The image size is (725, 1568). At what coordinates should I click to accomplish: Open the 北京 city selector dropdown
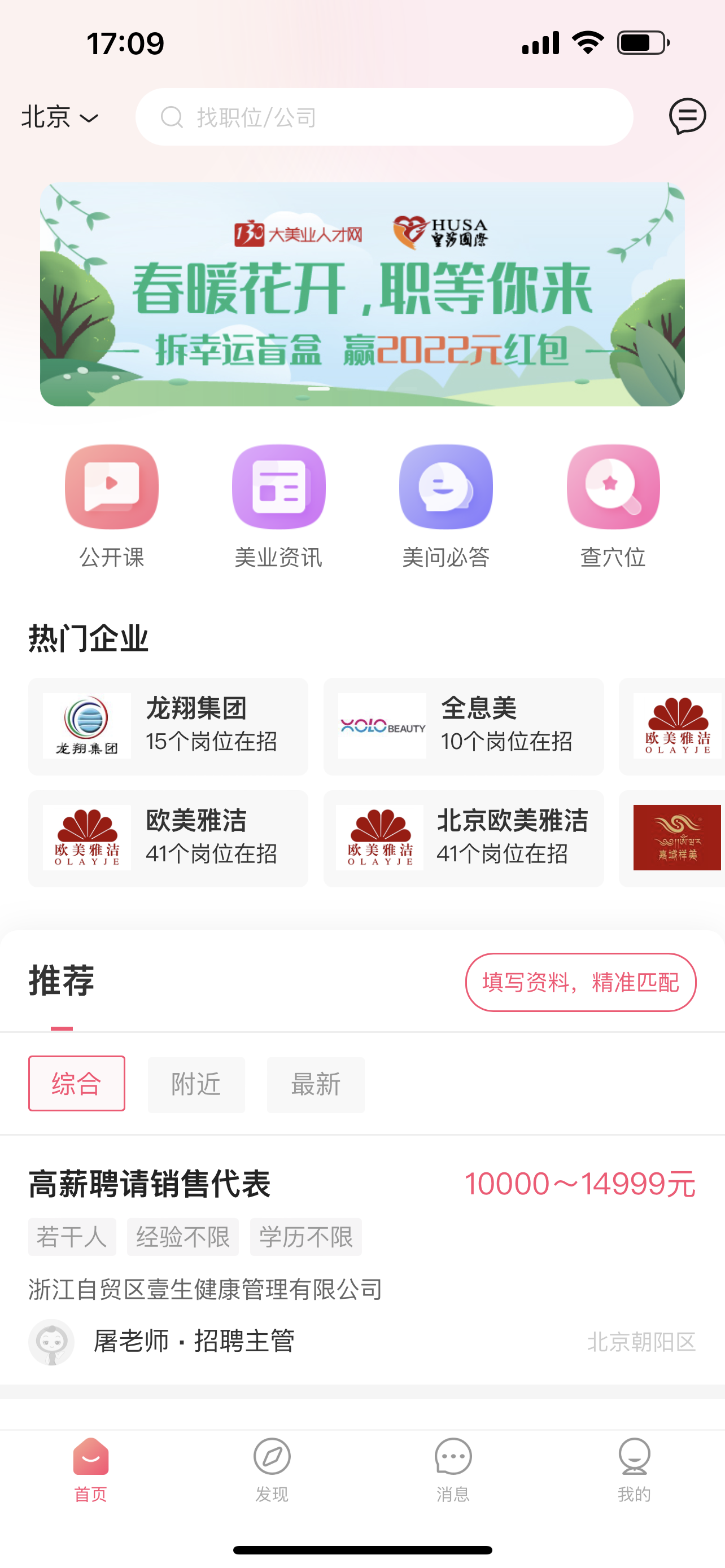pyautogui.click(x=60, y=117)
